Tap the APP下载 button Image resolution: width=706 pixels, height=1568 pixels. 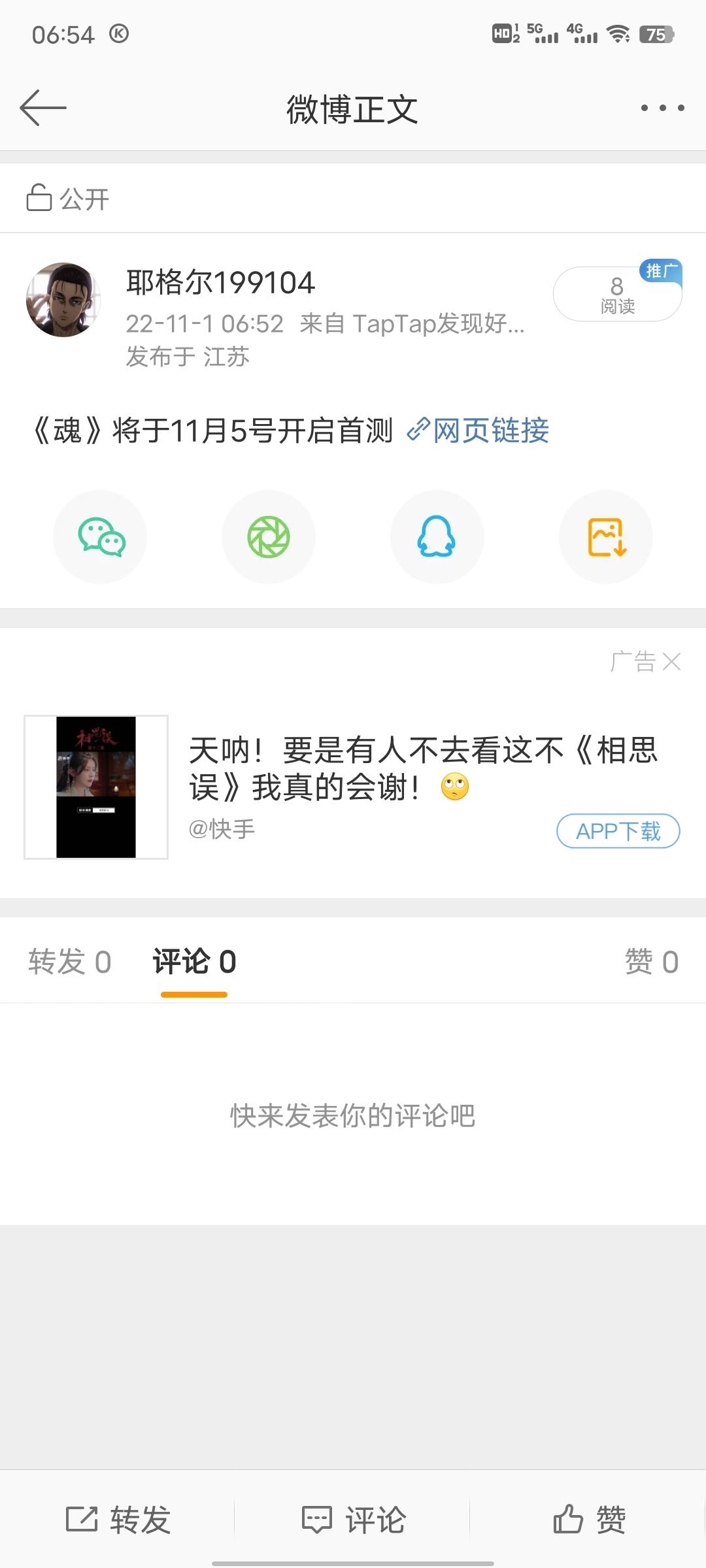pos(618,831)
